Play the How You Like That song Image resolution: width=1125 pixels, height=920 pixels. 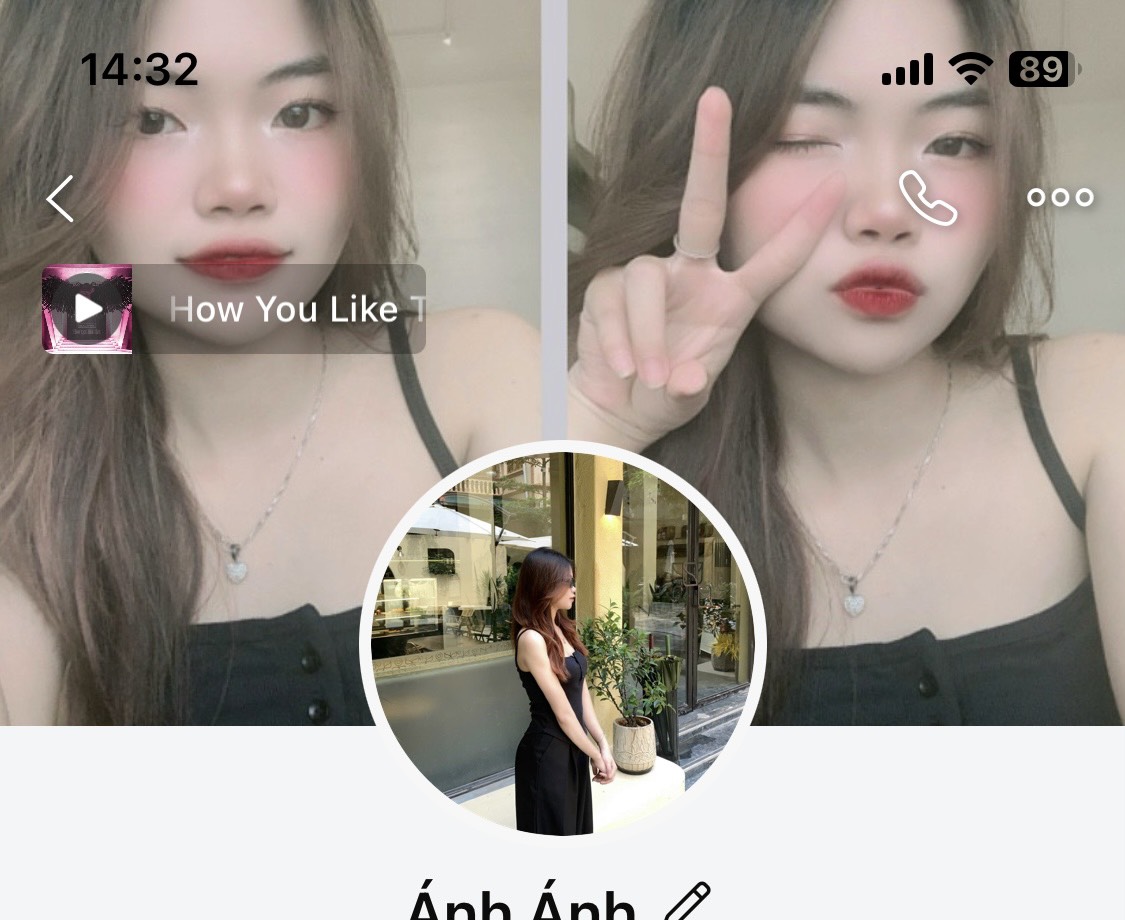click(88, 309)
